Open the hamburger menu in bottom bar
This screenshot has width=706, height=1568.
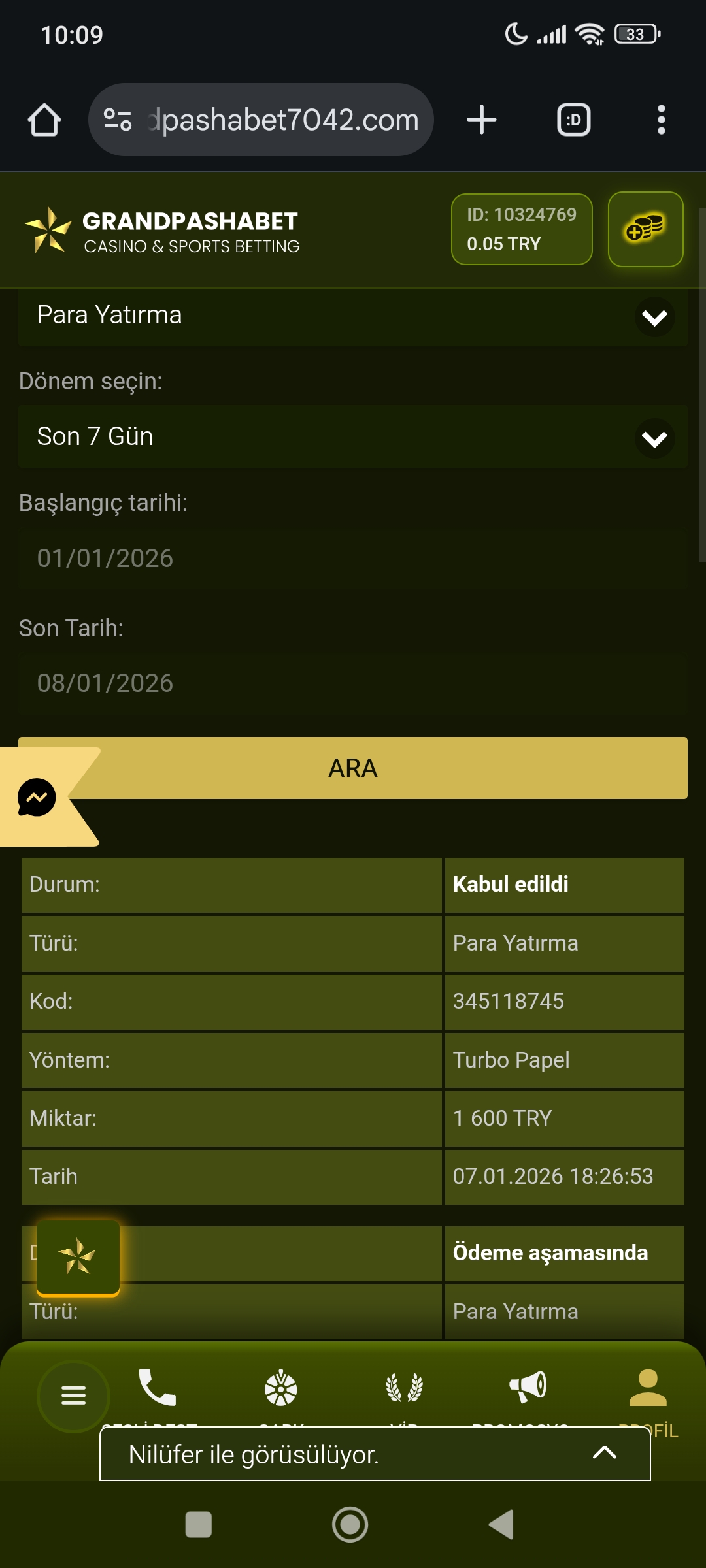click(x=73, y=1396)
